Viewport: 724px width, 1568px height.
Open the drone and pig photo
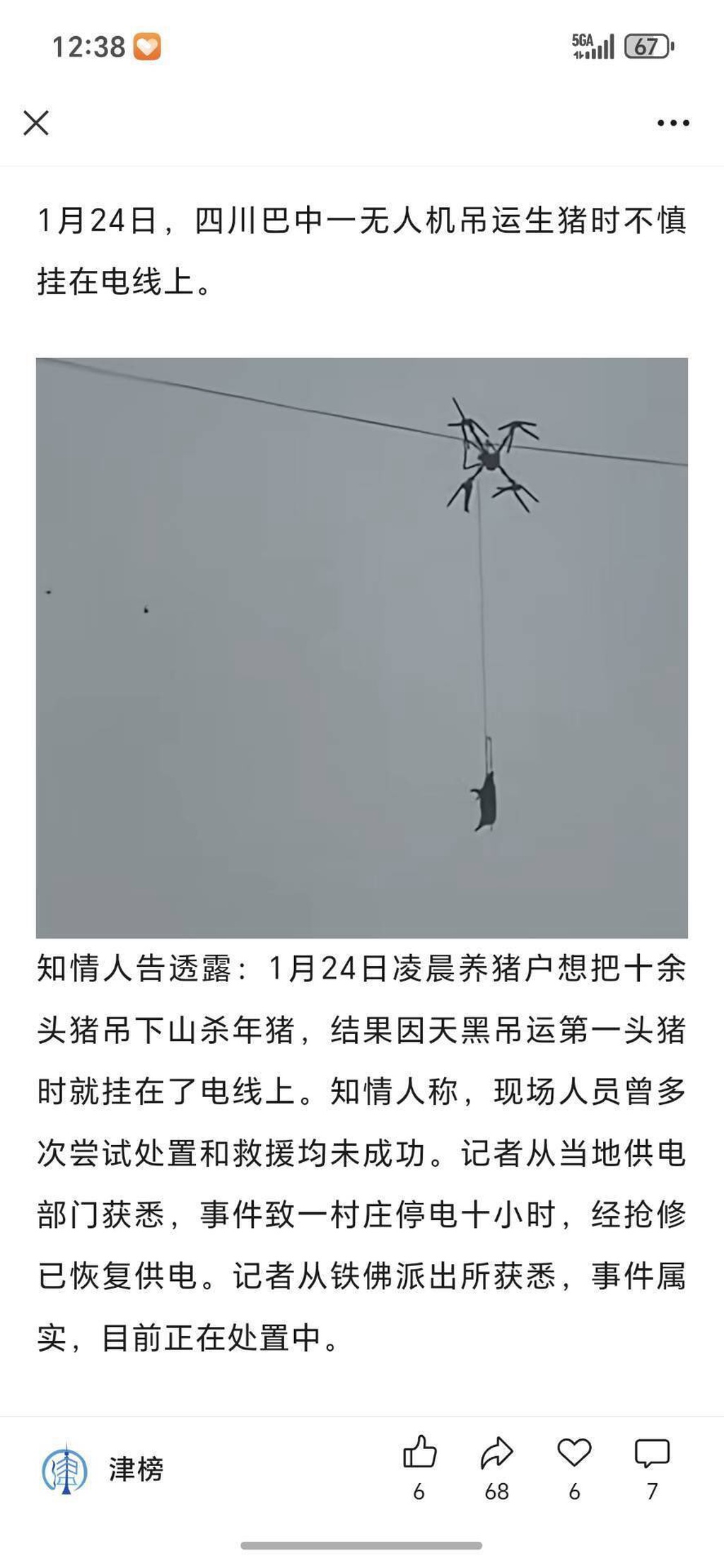pos(361,647)
